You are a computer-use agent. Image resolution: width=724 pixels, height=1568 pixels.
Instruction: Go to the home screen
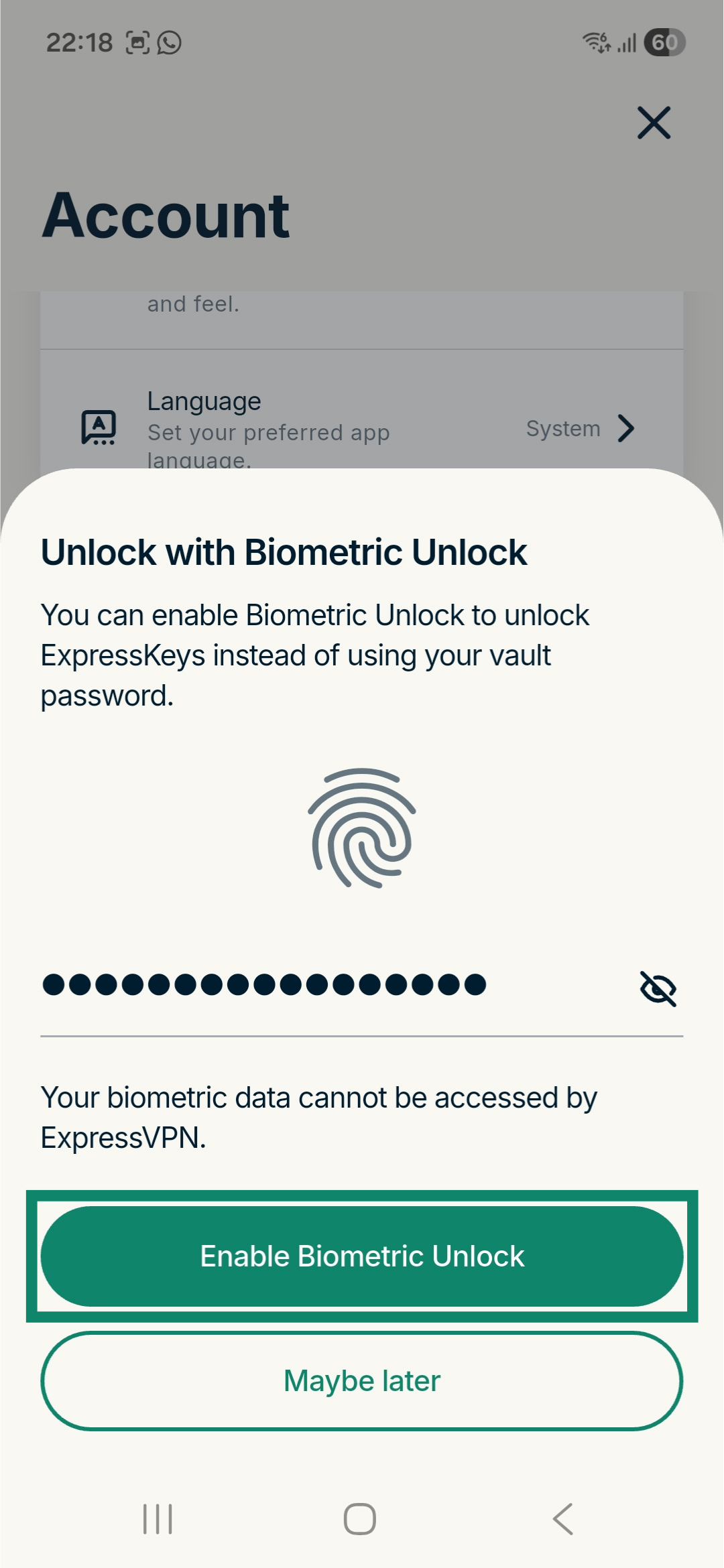tap(360, 1518)
